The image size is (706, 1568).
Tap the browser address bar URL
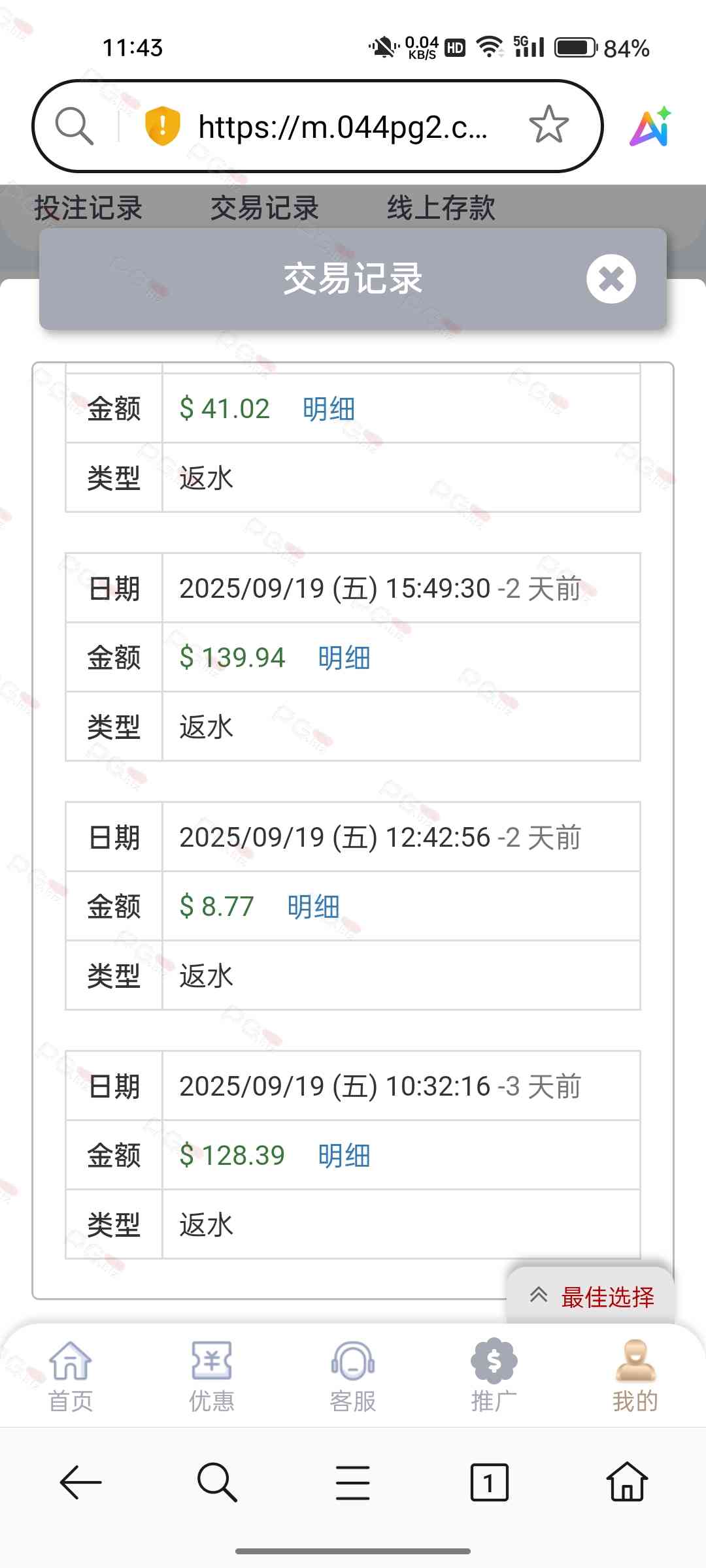(343, 127)
